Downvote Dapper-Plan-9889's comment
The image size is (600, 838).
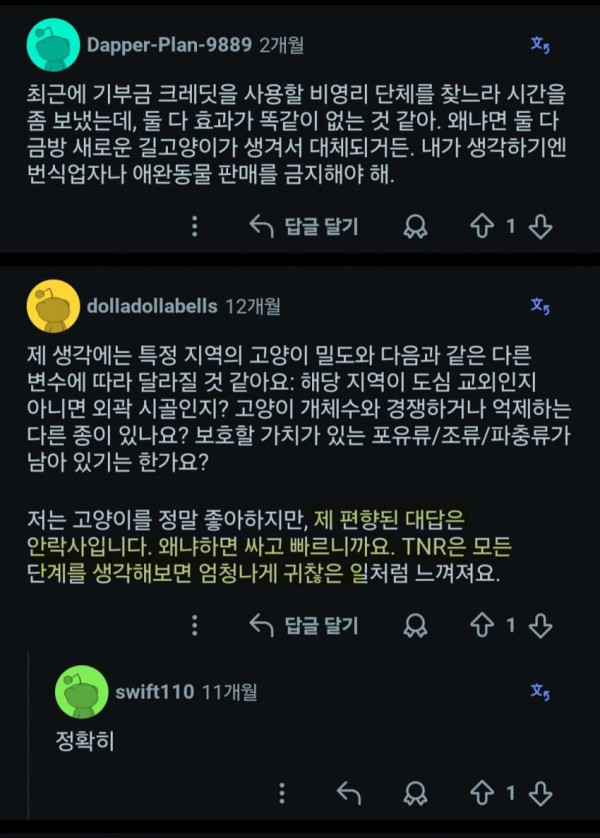click(x=540, y=227)
